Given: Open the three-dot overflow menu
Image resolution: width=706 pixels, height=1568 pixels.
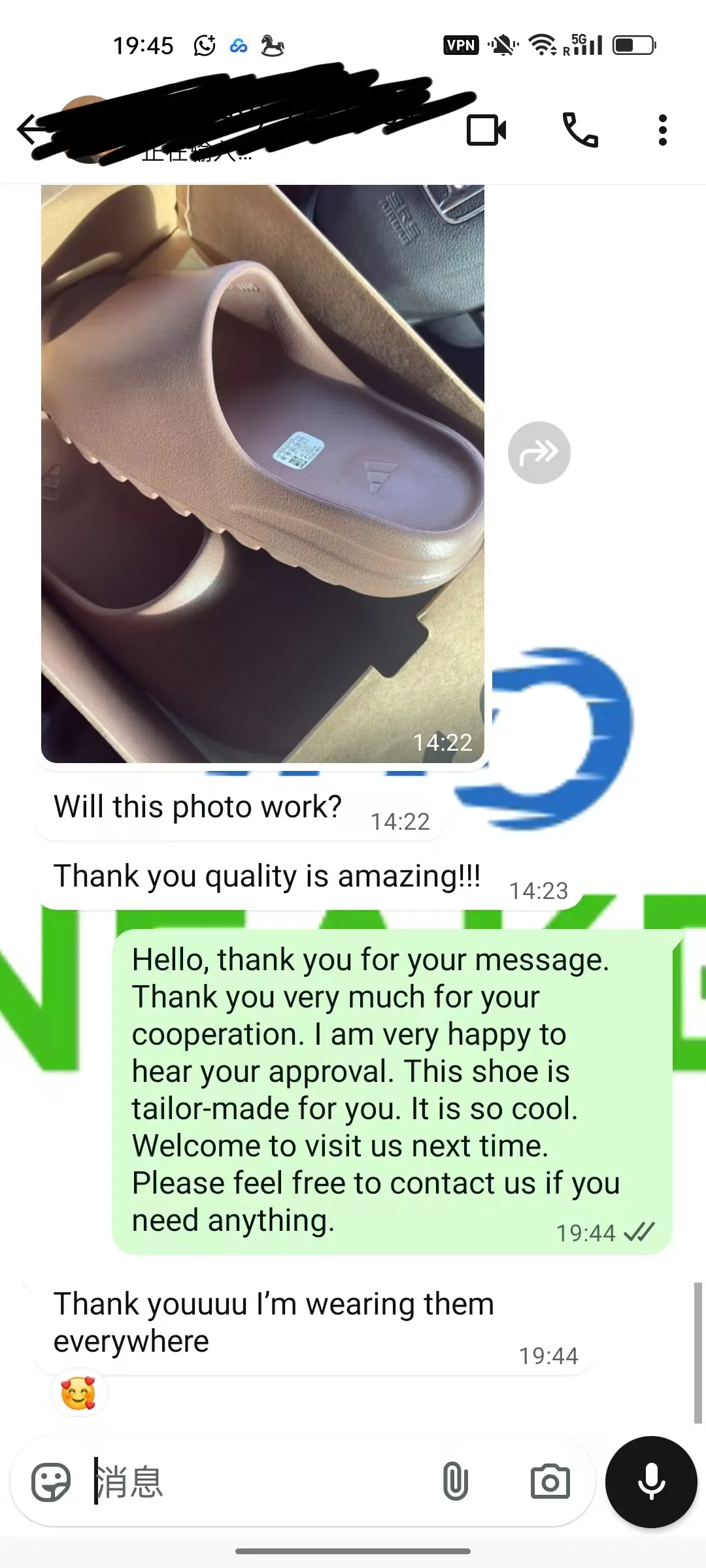Looking at the screenshot, I should (662, 130).
